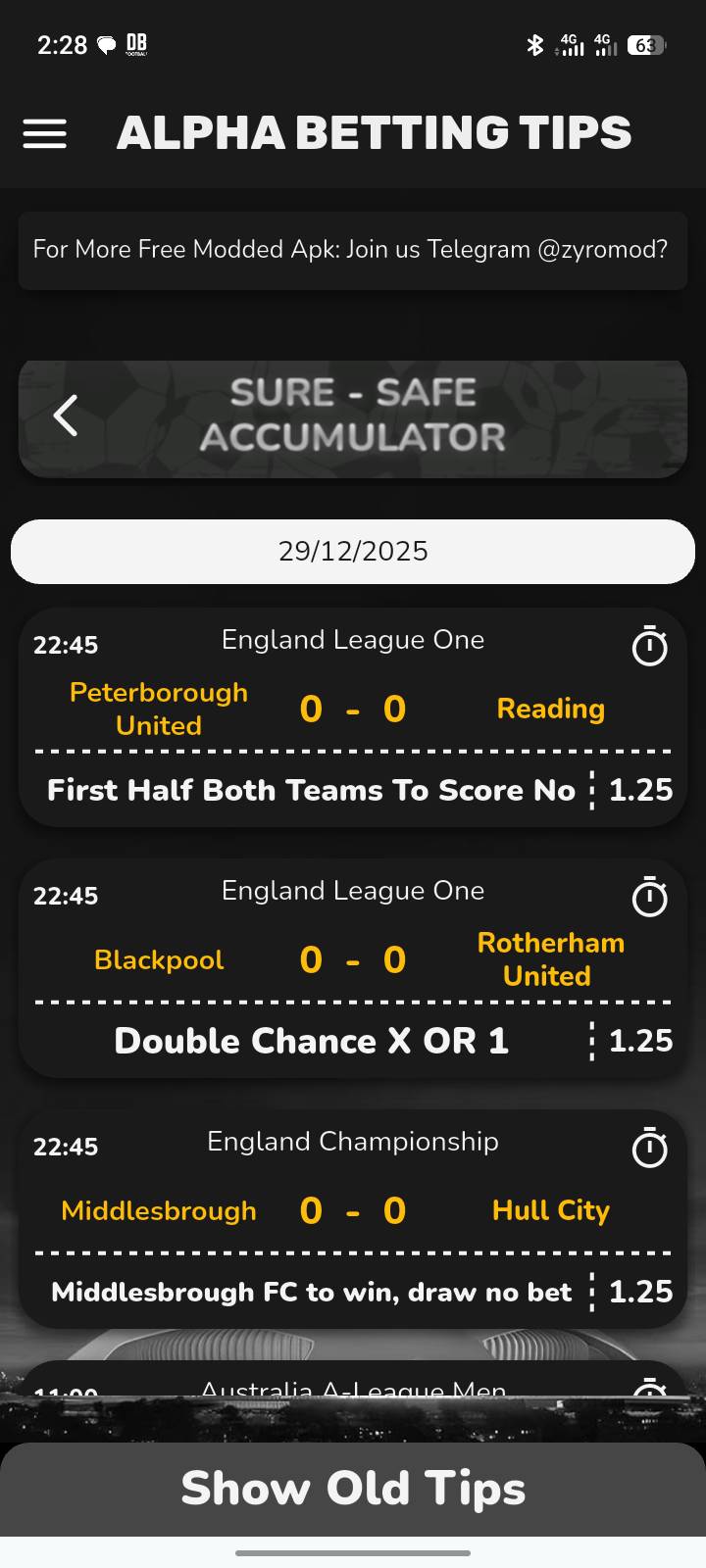Go back from Sure - Safe Accumulator
706x1568 pixels.
pyautogui.click(x=66, y=416)
